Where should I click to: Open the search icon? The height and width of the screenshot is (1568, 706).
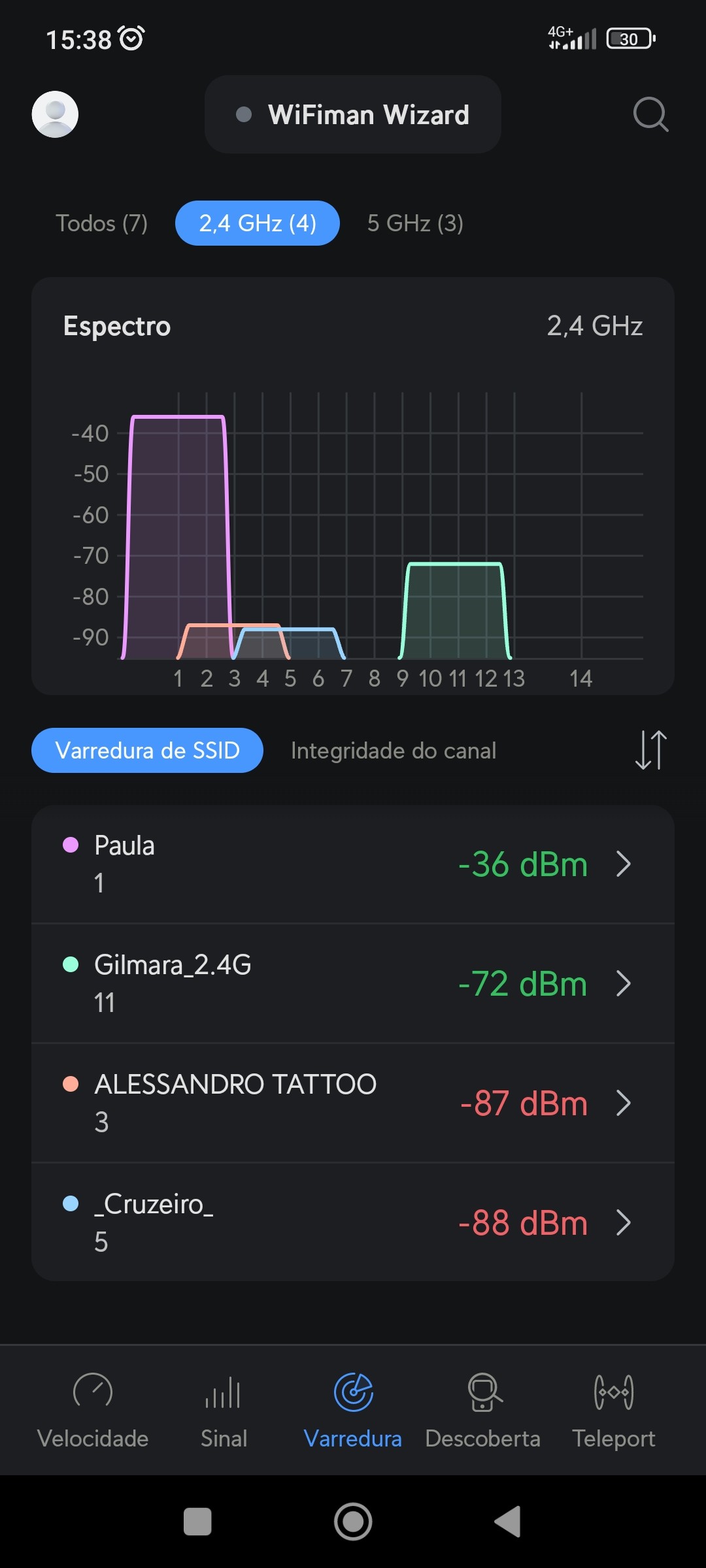[650, 114]
